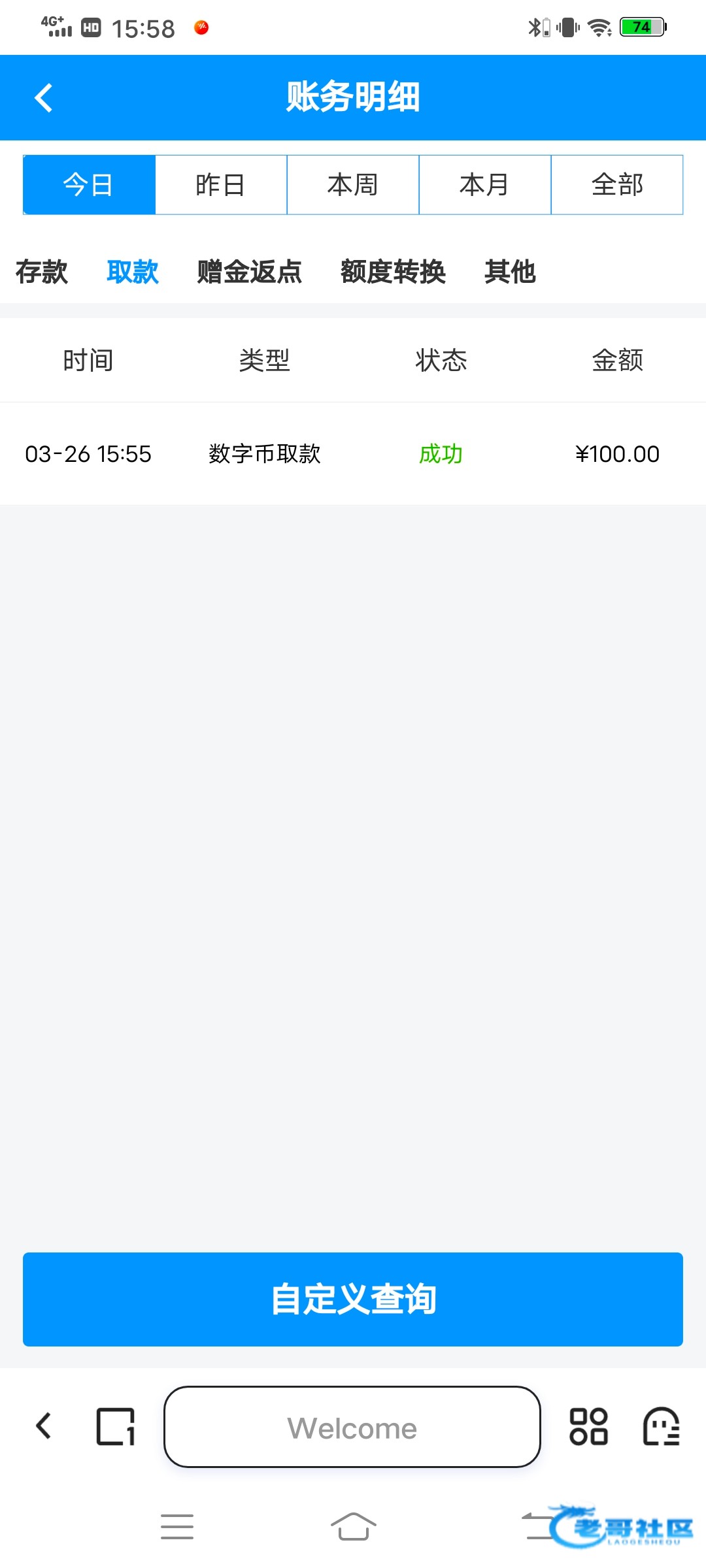Open the 数字币取款 ¥100.00 record
This screenshot has width=706, height=1568.
353,454
